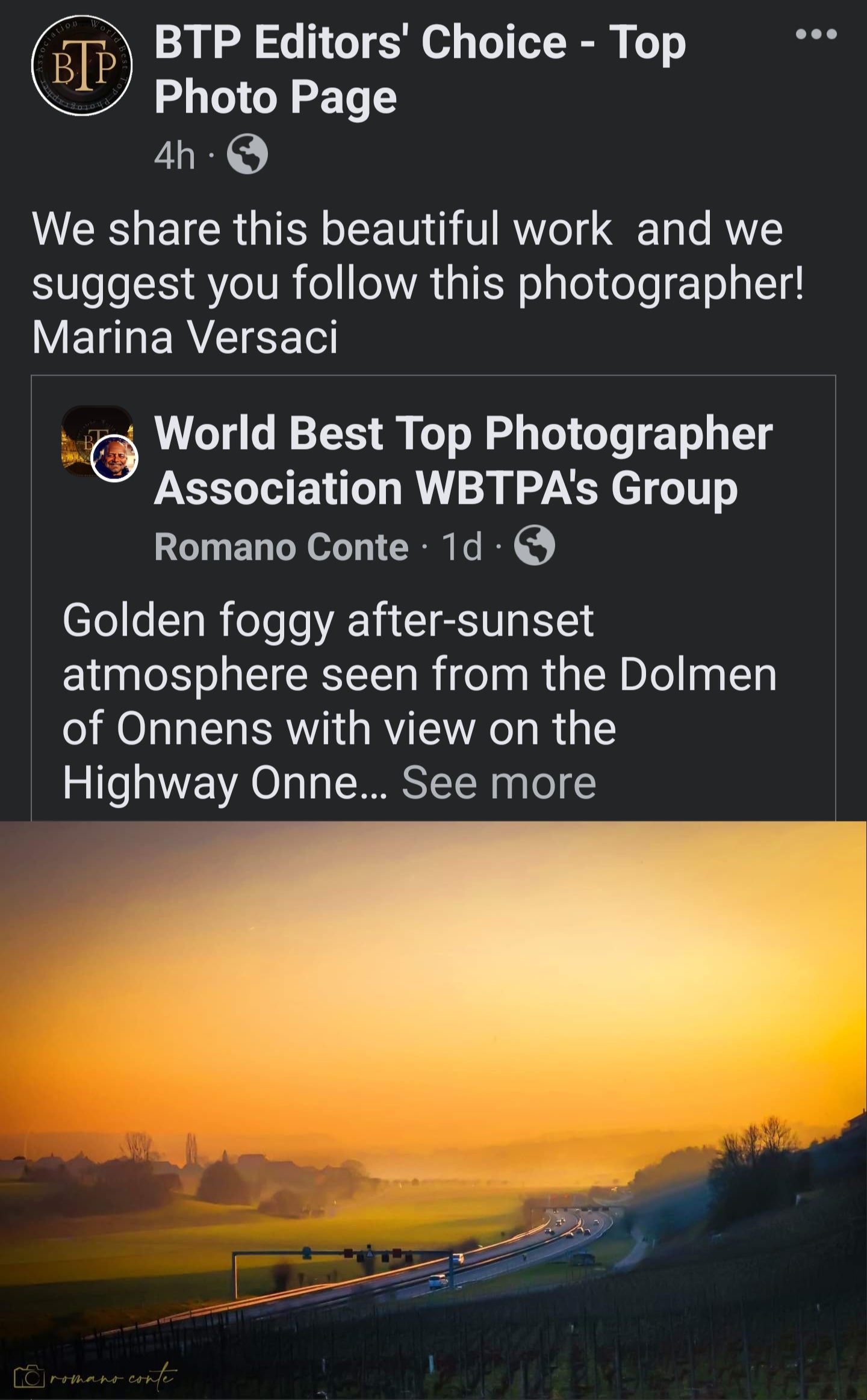Expand caption with See more
Viewport: 867px width, 1400px height.
pos(499,782)
